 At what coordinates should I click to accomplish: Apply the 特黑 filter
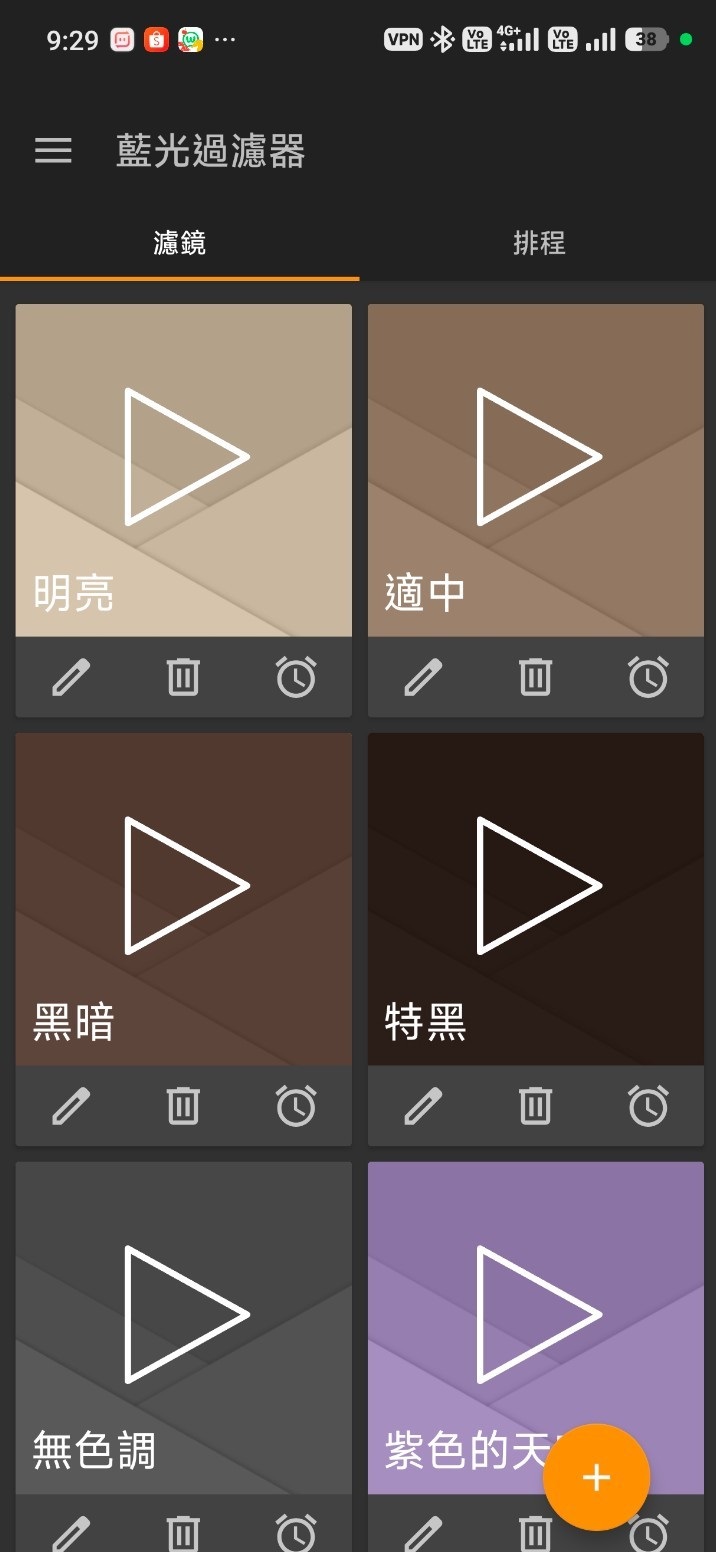click(x=537, y=885)
